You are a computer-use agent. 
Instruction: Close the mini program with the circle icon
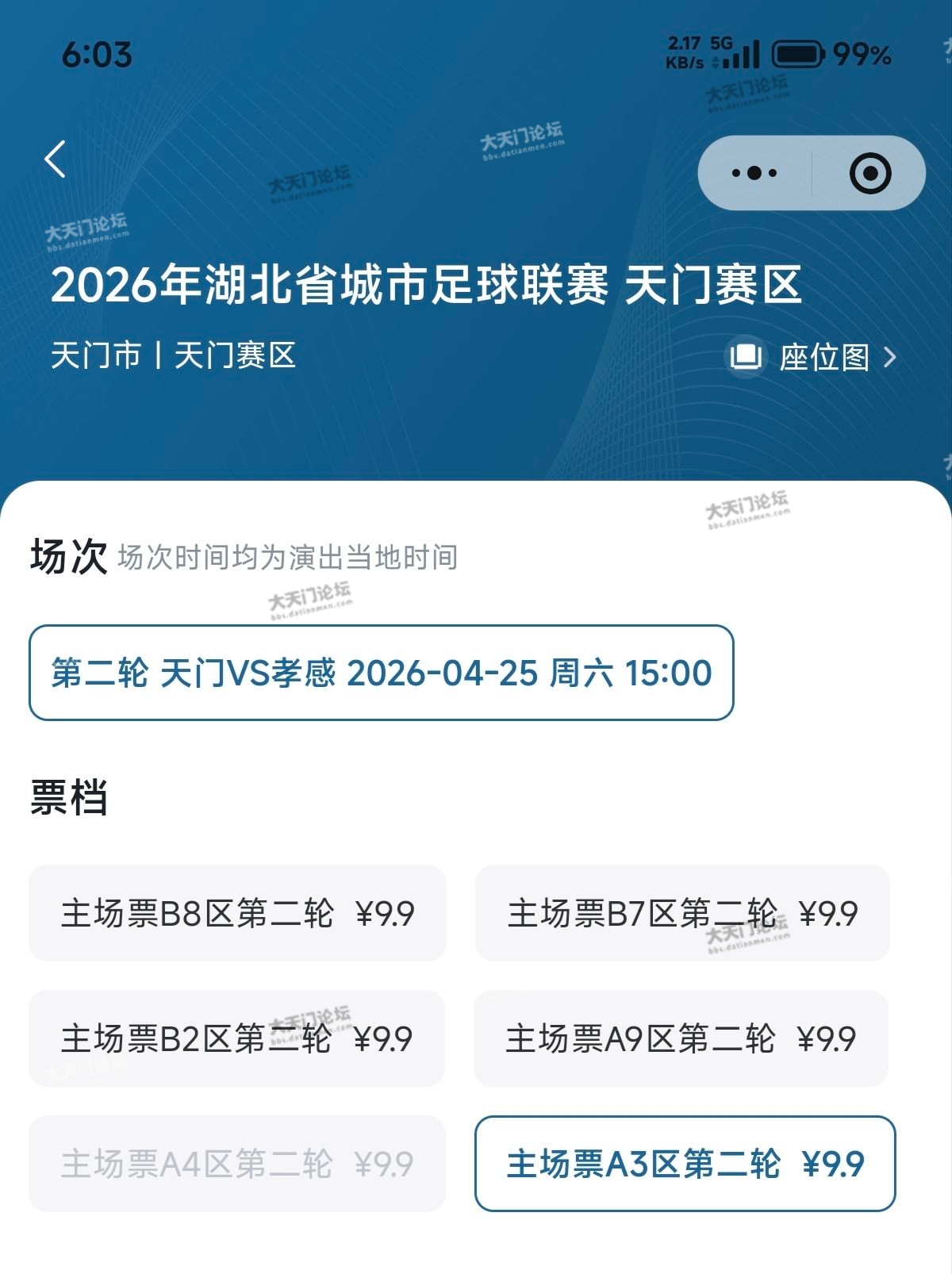coord(869,173)
